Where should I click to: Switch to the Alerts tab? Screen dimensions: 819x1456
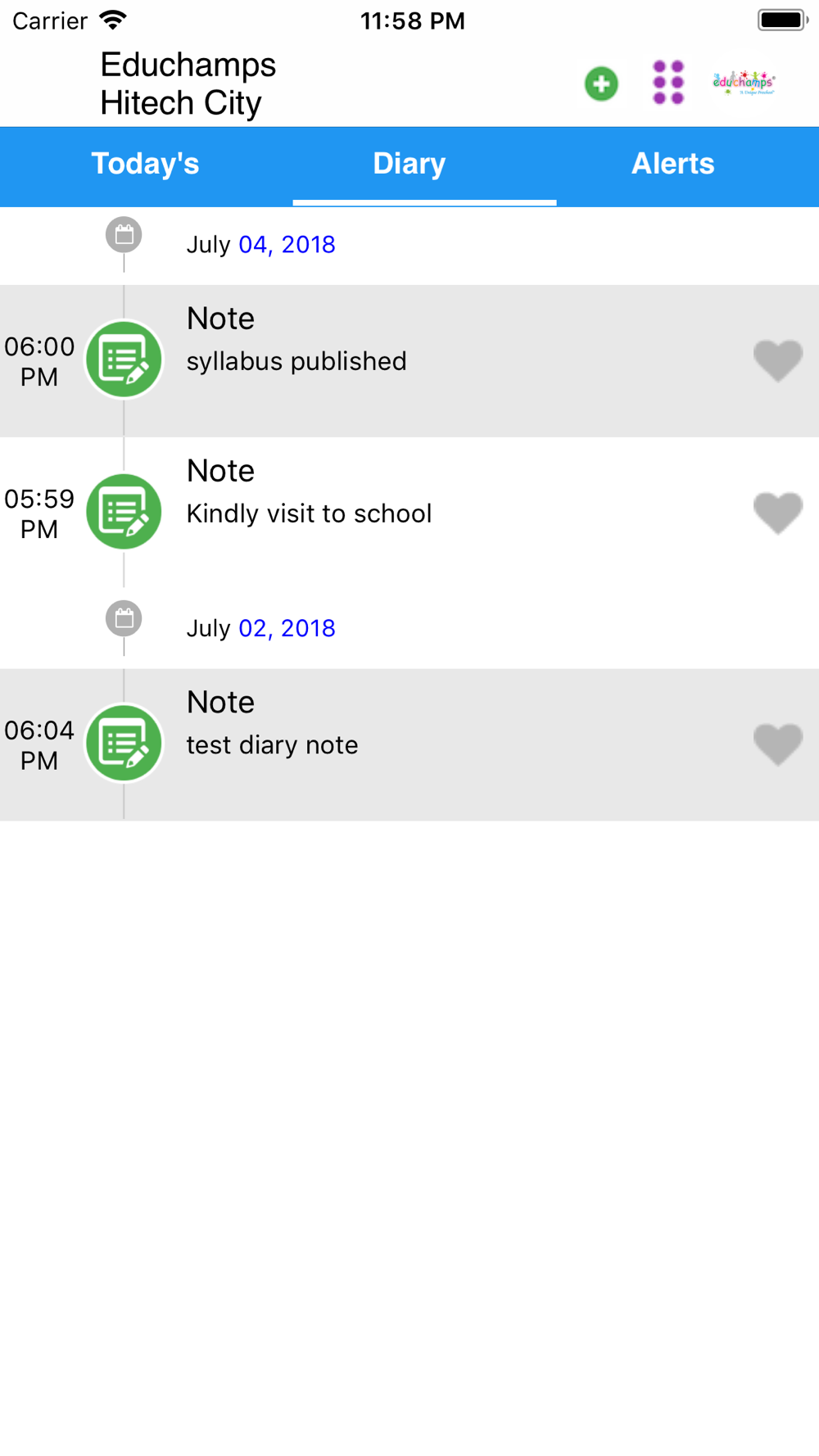pyautogui.click(x=672, y=164)
